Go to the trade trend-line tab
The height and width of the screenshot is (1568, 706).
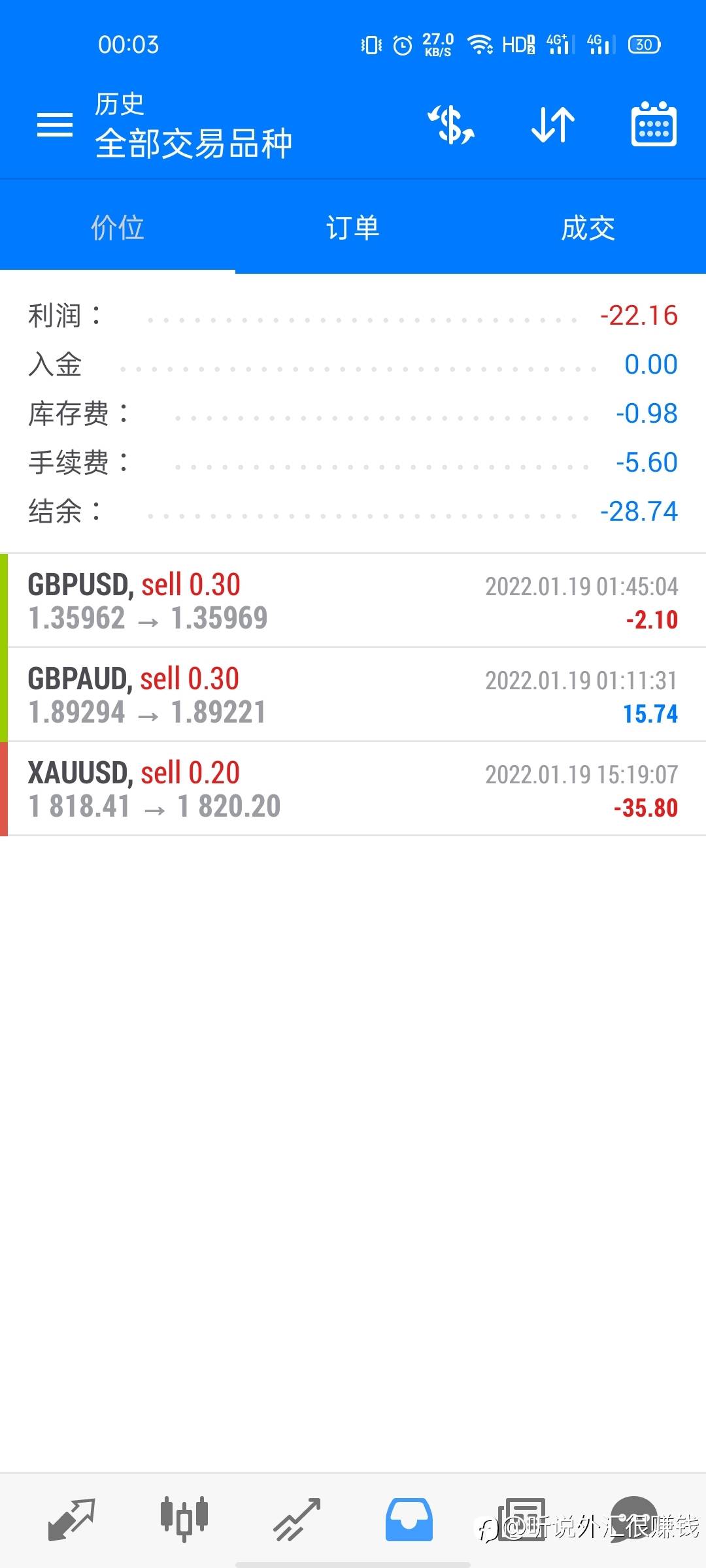click(297, 1519)
